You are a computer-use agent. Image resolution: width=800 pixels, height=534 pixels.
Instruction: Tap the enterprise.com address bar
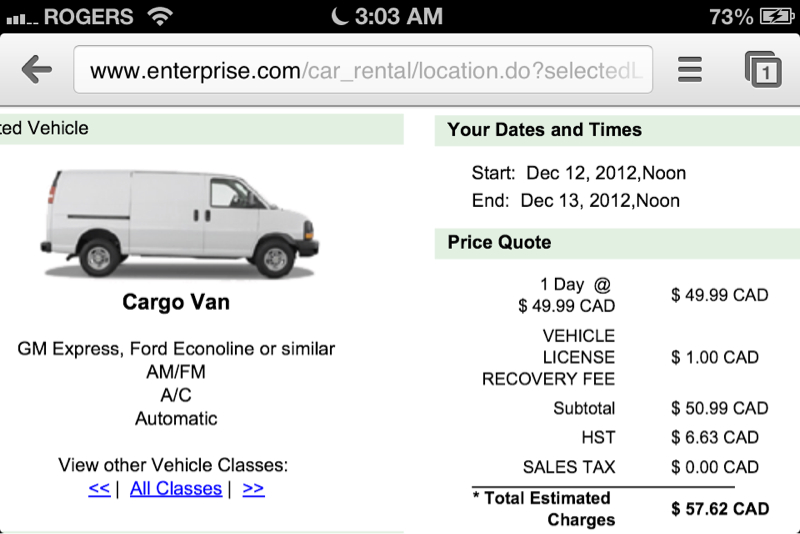pyautogui.click(x=362, y=70)
